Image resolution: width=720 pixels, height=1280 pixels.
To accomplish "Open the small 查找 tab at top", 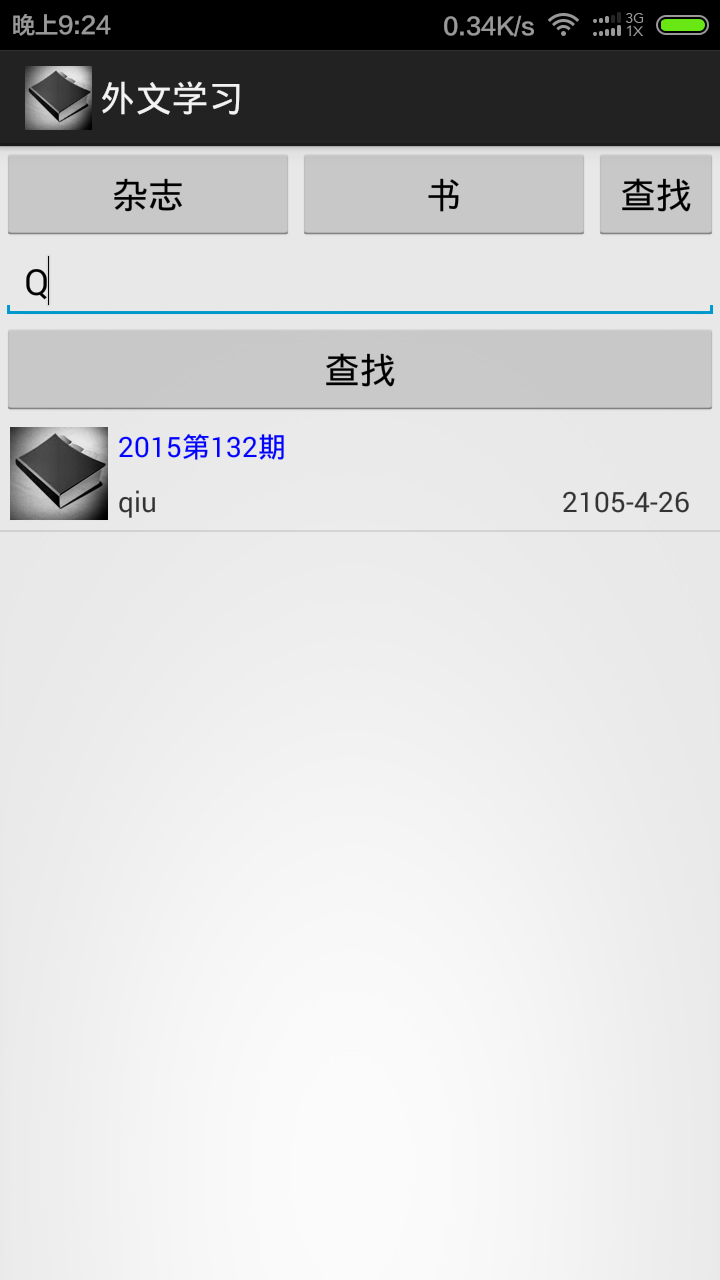I will (656, 194).
